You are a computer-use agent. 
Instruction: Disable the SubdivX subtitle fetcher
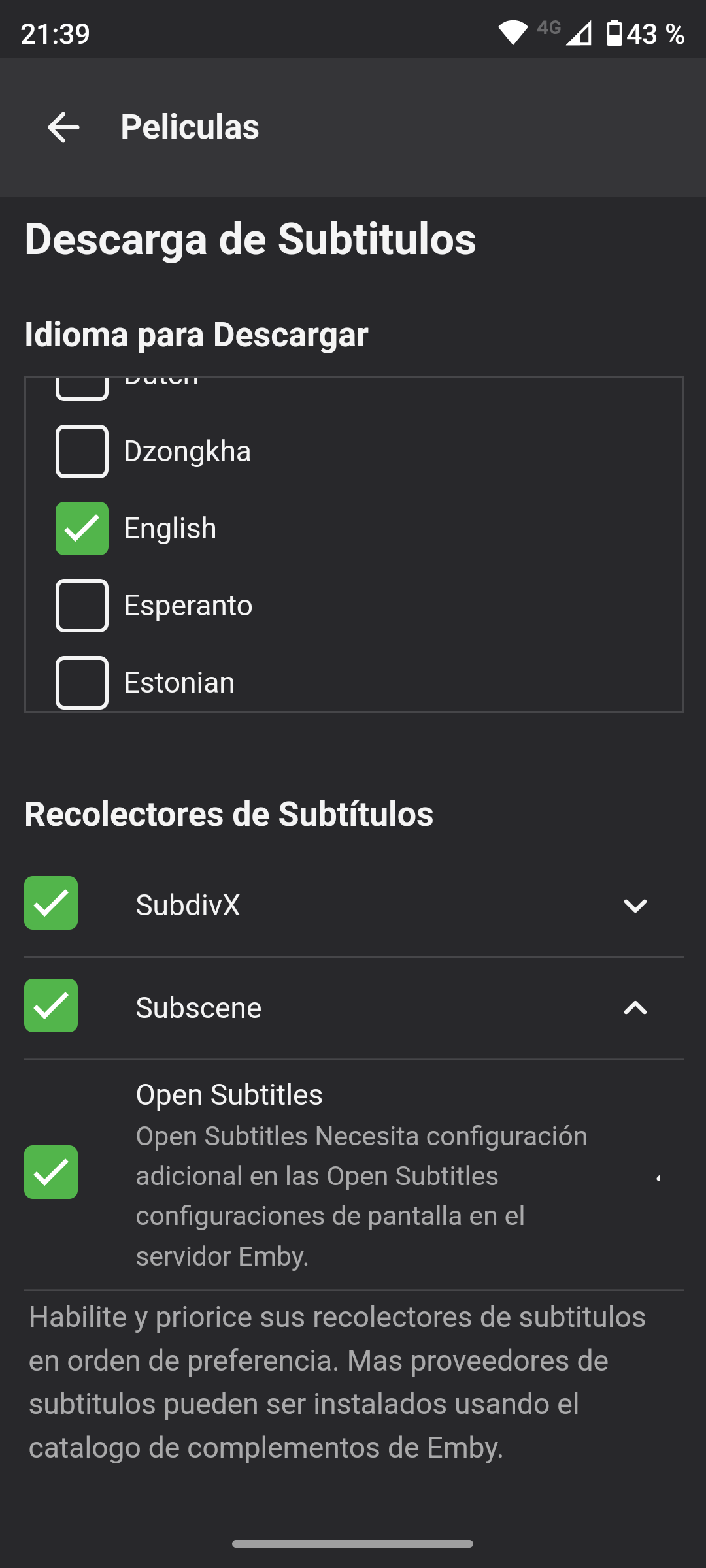pyautogui.click(x=51, y=903)
